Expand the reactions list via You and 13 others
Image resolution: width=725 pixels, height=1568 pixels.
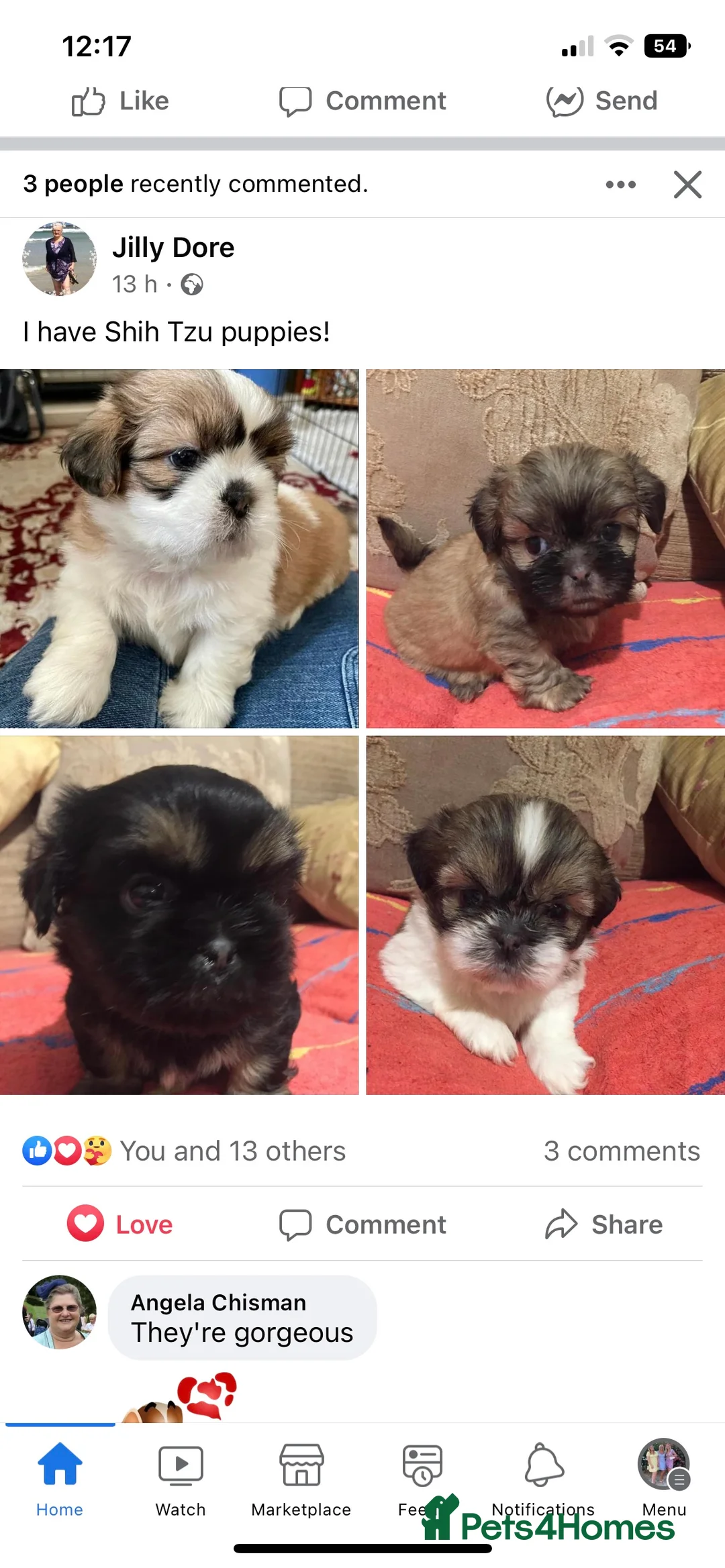(x=232, y=1150)
